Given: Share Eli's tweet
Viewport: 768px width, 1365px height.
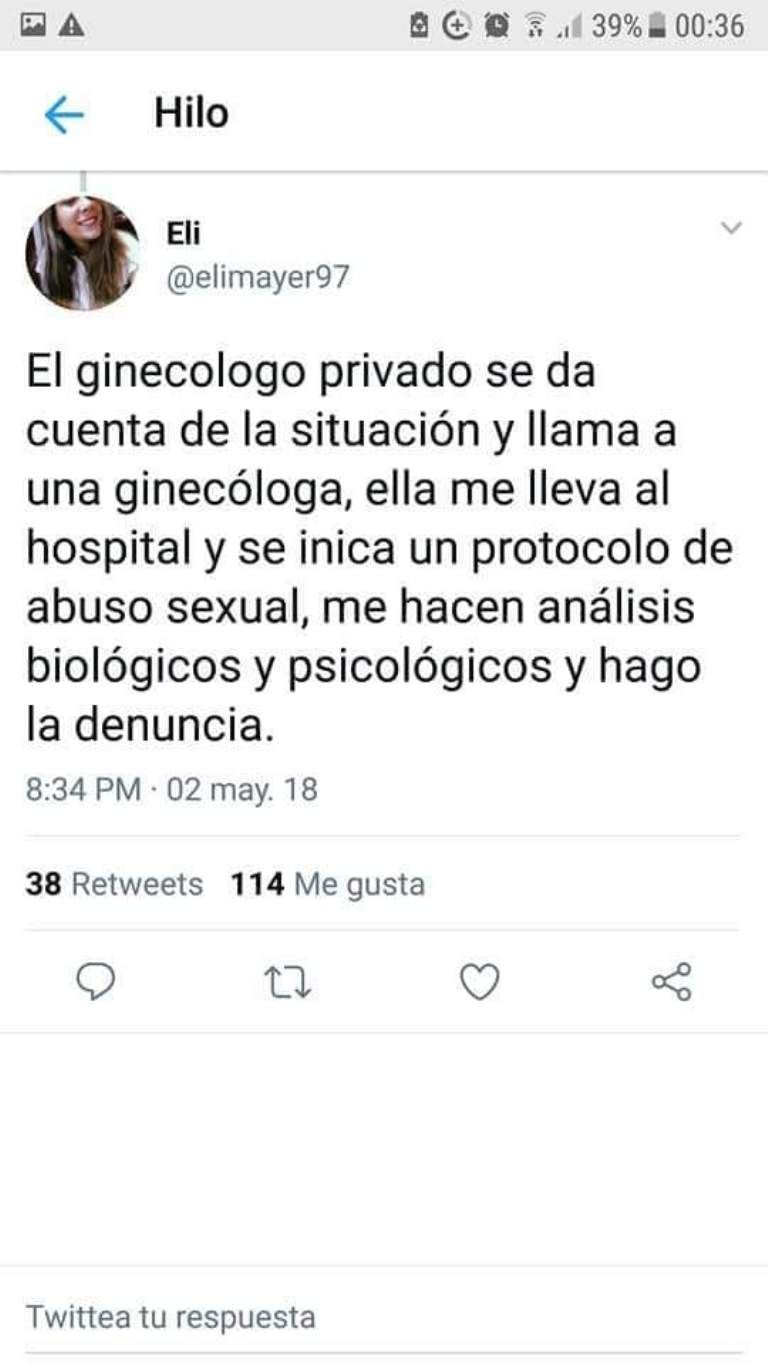Looking at the screenshot, I should click(671, 982).
